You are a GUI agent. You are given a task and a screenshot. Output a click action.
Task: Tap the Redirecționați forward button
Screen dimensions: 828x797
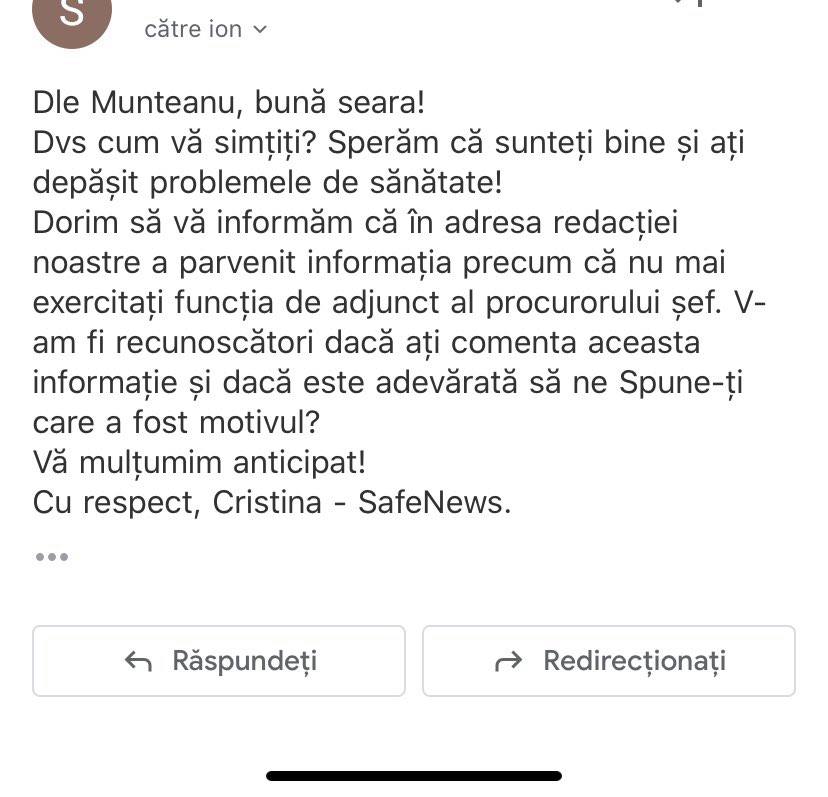(608, 661)
